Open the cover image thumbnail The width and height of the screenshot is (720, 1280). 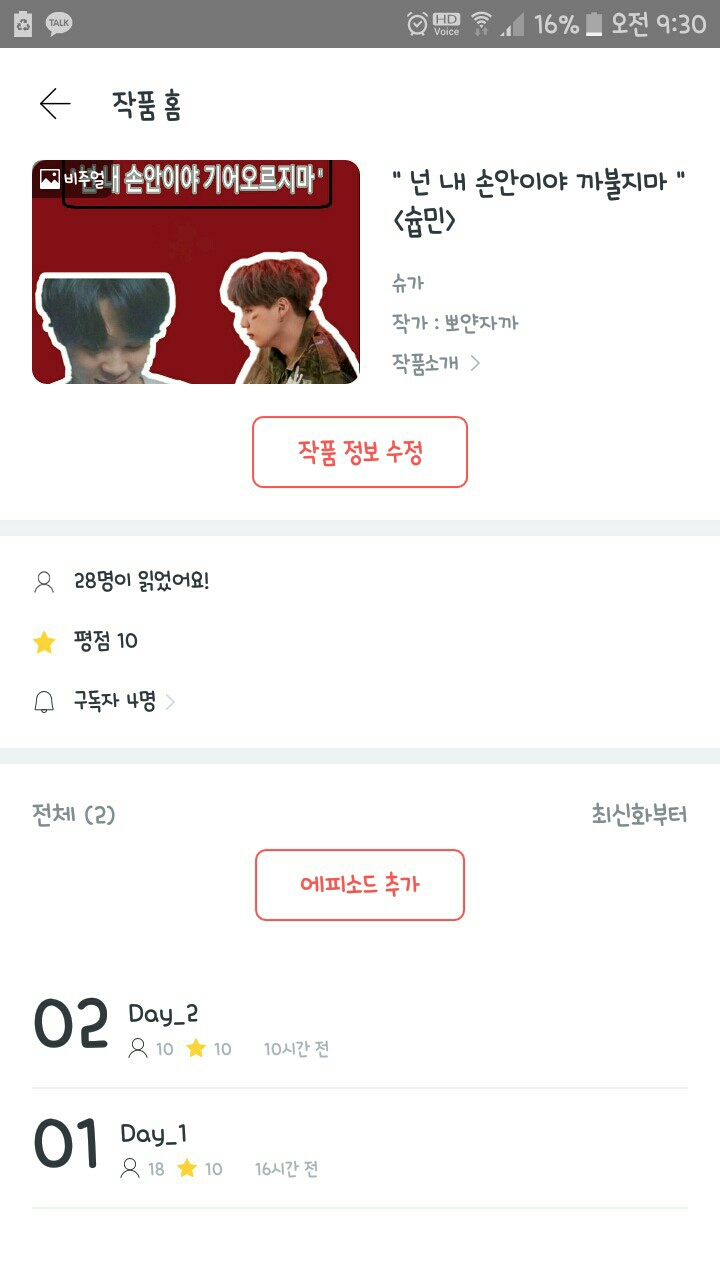point(196,272)
